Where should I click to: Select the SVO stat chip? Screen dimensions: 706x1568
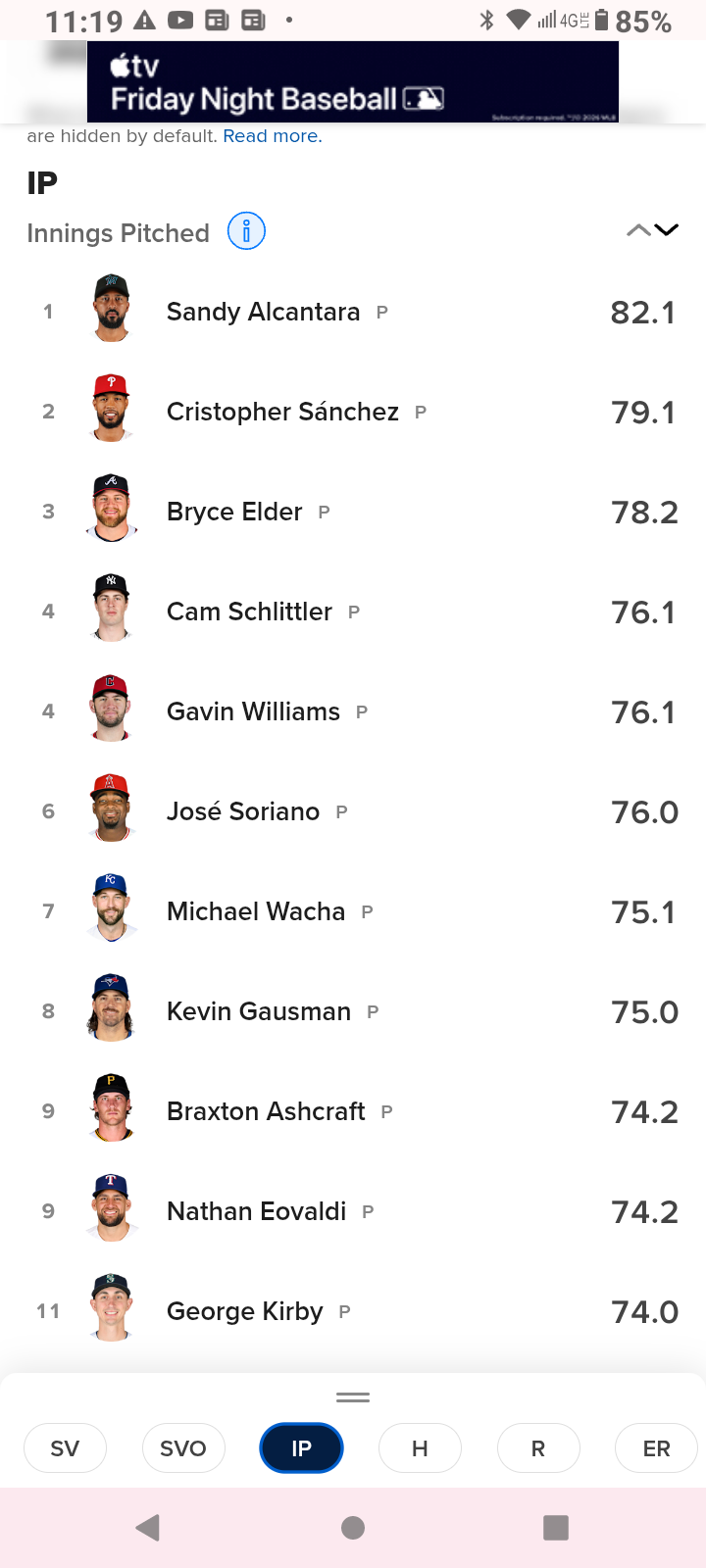point(183,1448)
